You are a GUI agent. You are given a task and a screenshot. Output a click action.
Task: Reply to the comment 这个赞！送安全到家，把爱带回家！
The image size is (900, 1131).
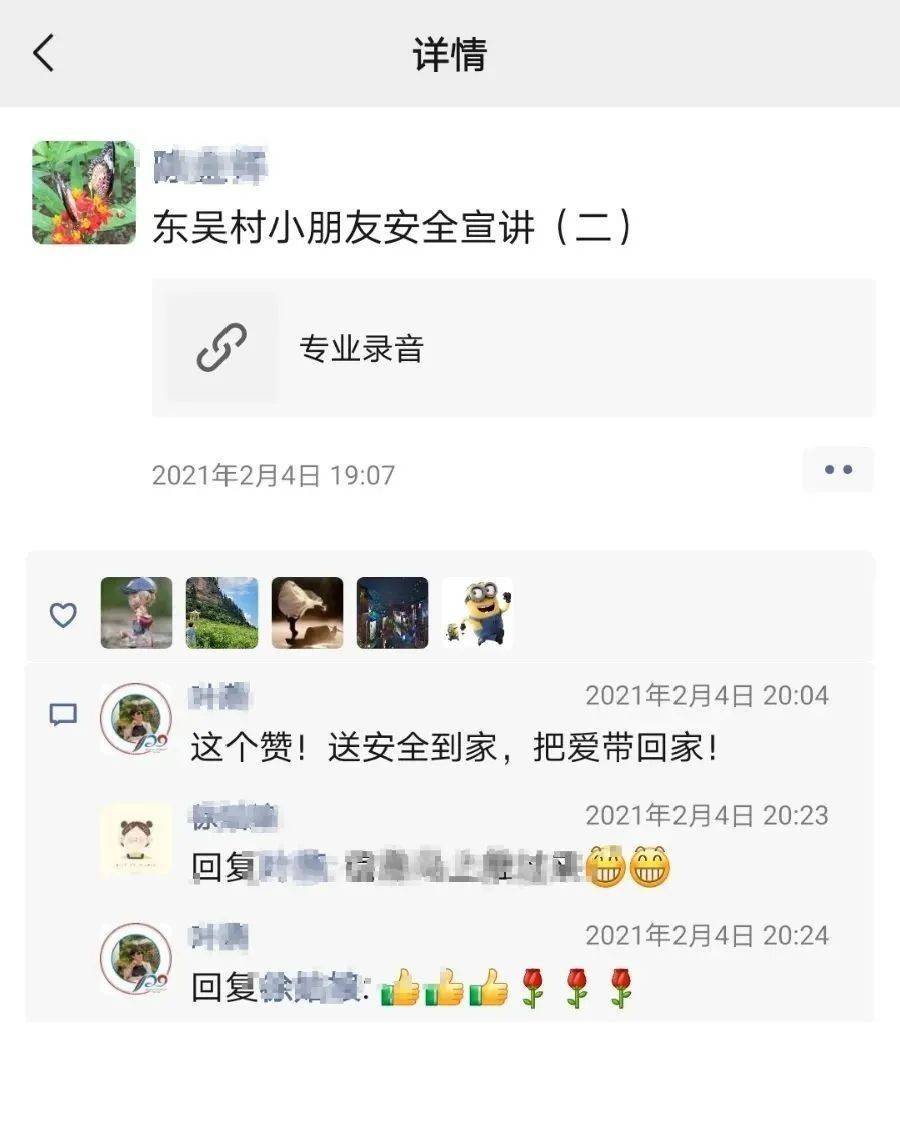point(454,748)
